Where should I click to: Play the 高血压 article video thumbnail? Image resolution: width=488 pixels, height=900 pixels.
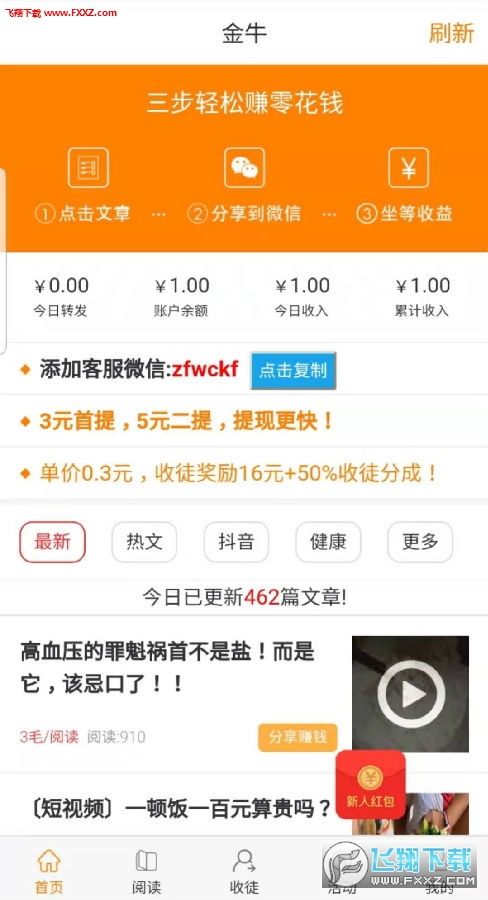pos(410,693)
